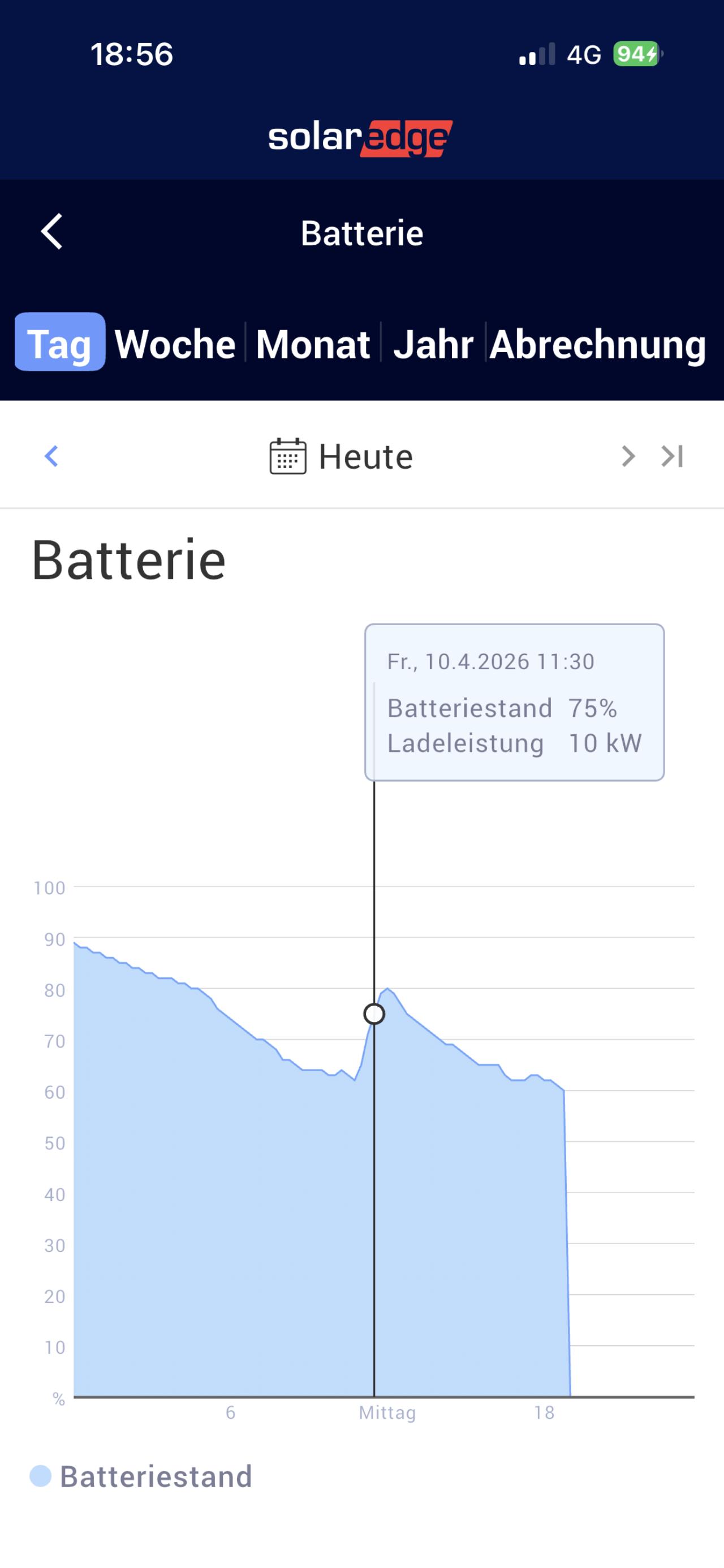Open the Abrechnung tab
The height and width of the screenshot is (1568, 724).
click(x=597, y=344)
